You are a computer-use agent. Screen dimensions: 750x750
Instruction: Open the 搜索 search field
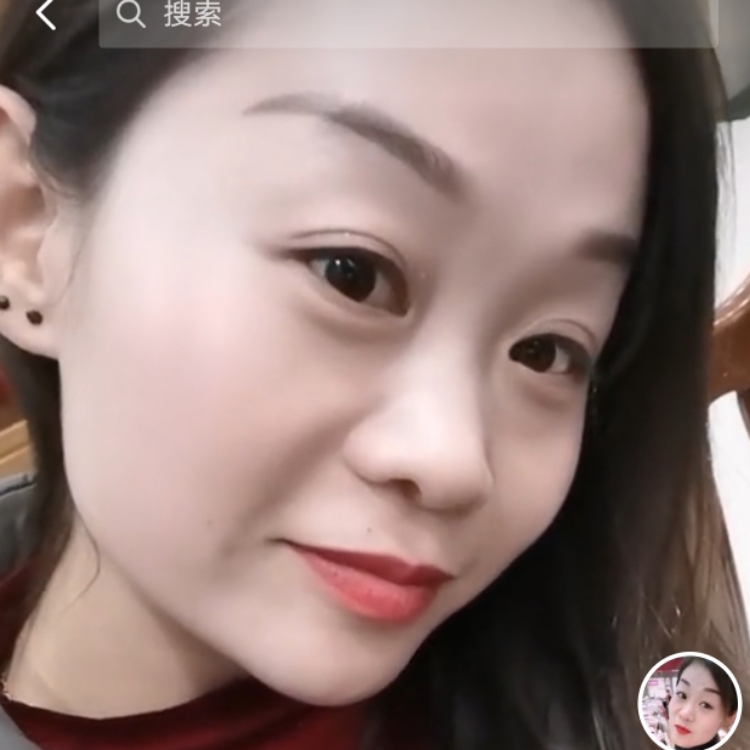400,17
